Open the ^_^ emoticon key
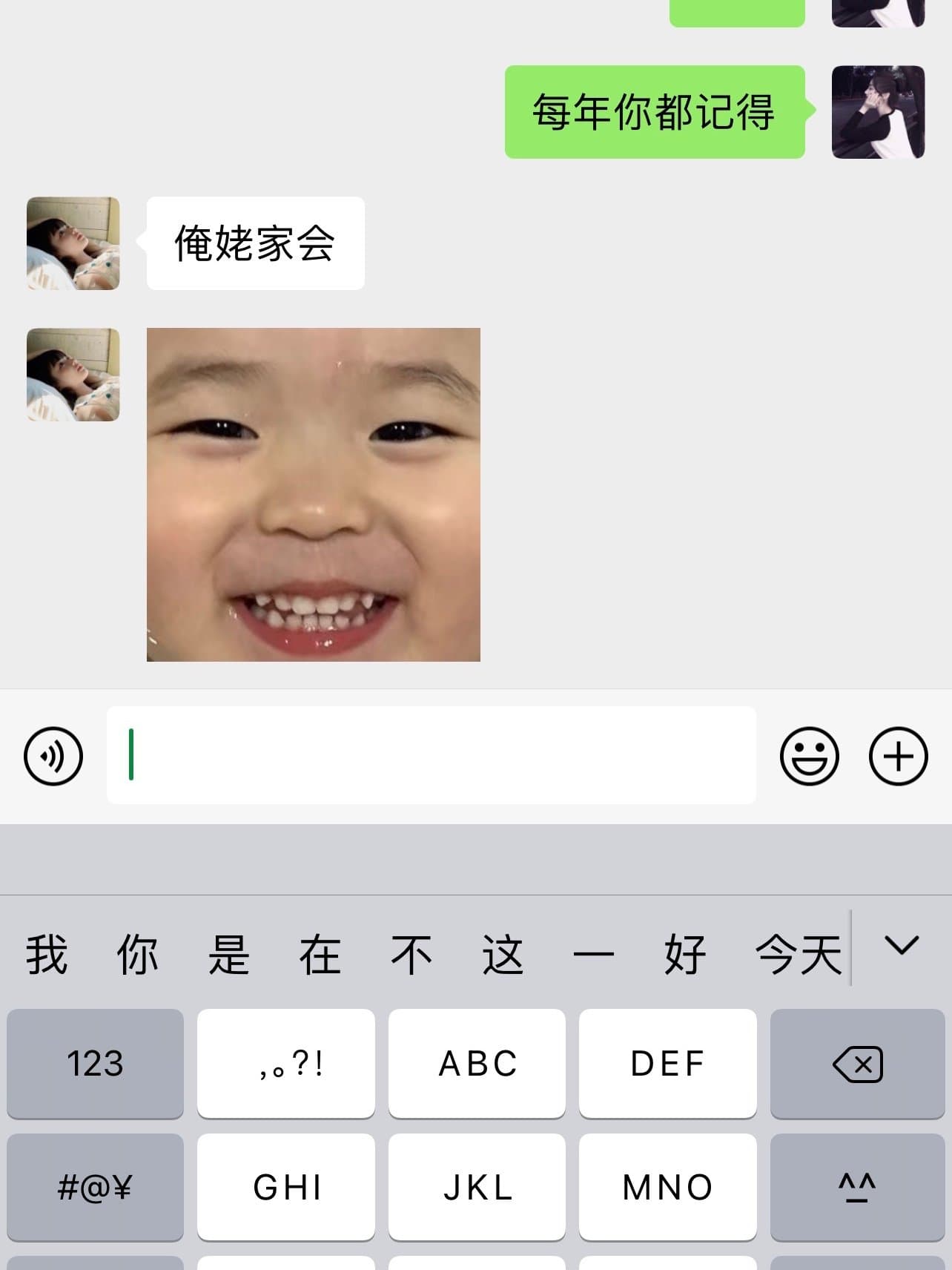Viewport: 952px width, 1270px height. pos(857,1187)
